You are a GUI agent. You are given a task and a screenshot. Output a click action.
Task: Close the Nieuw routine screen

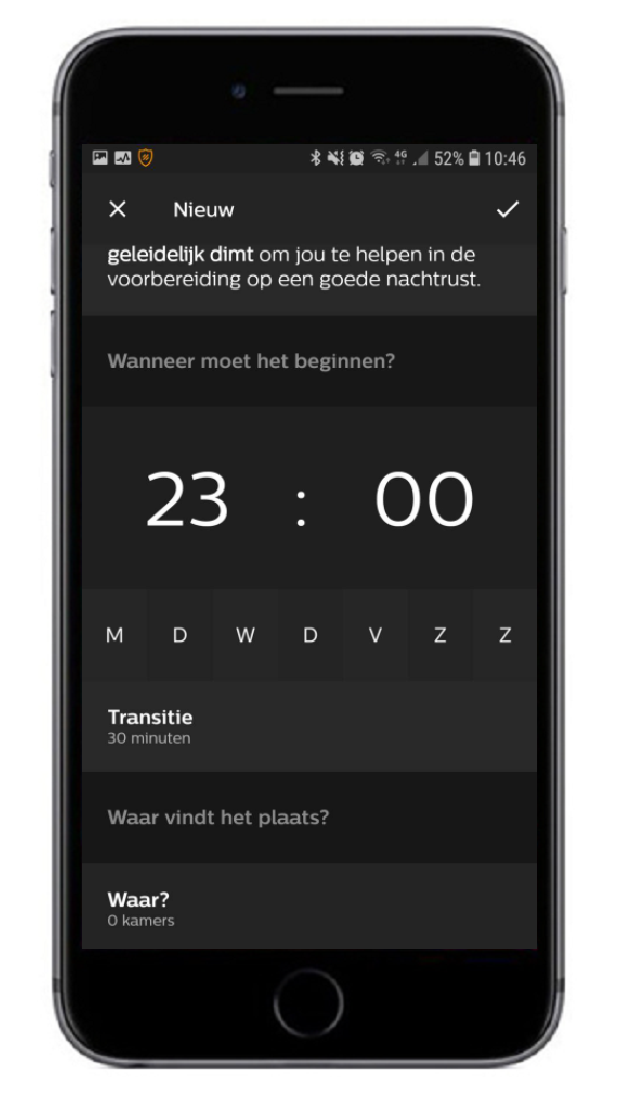point(117,209)
